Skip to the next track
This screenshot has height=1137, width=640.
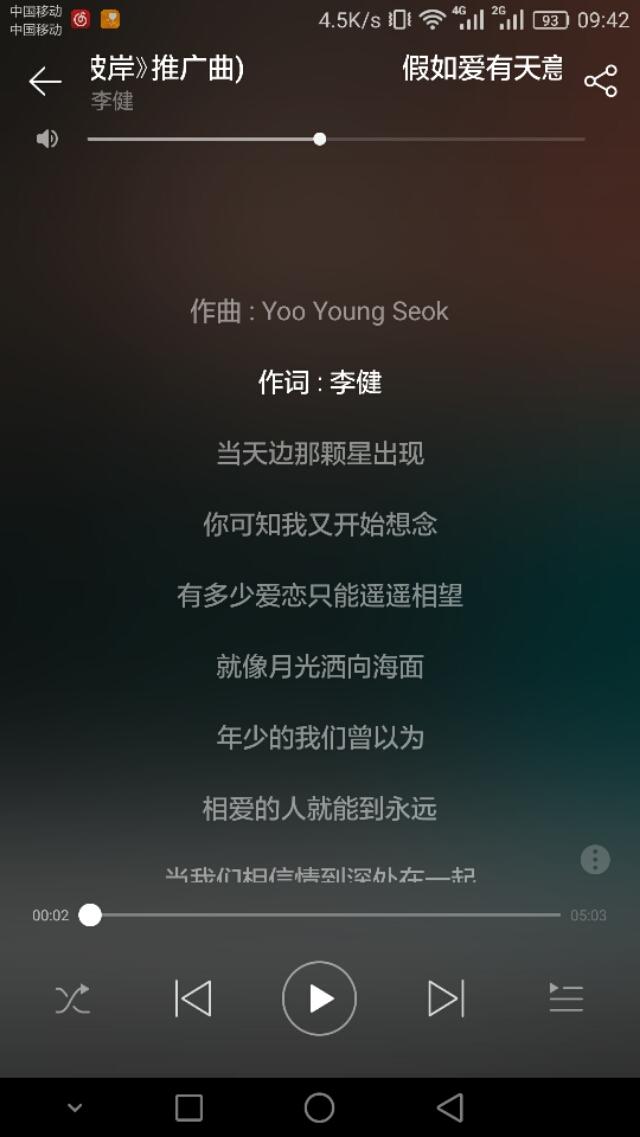445,999
